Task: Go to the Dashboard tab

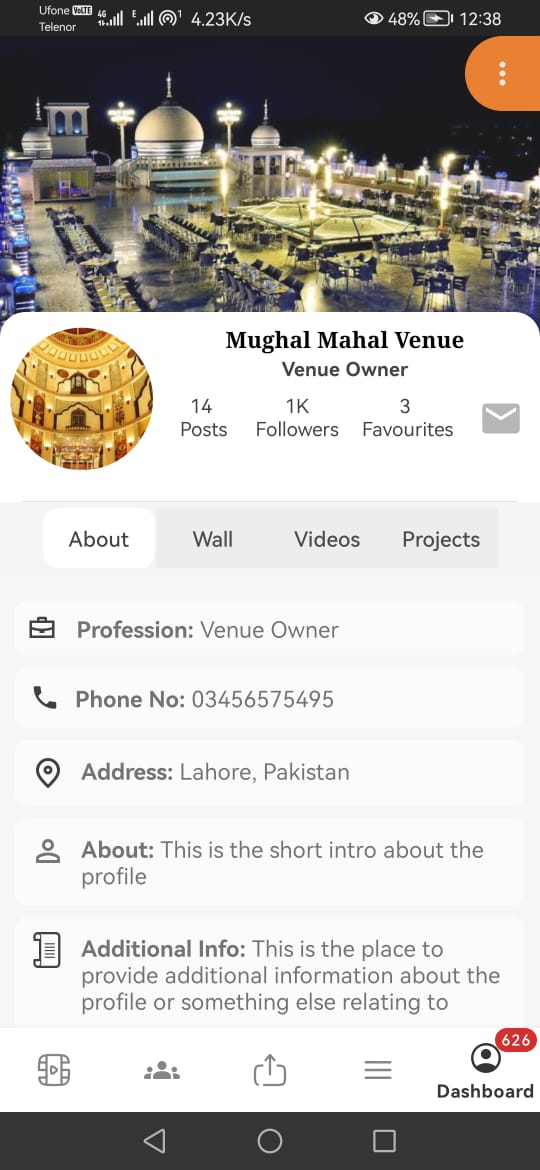Action: click(x=486, y=1072)
